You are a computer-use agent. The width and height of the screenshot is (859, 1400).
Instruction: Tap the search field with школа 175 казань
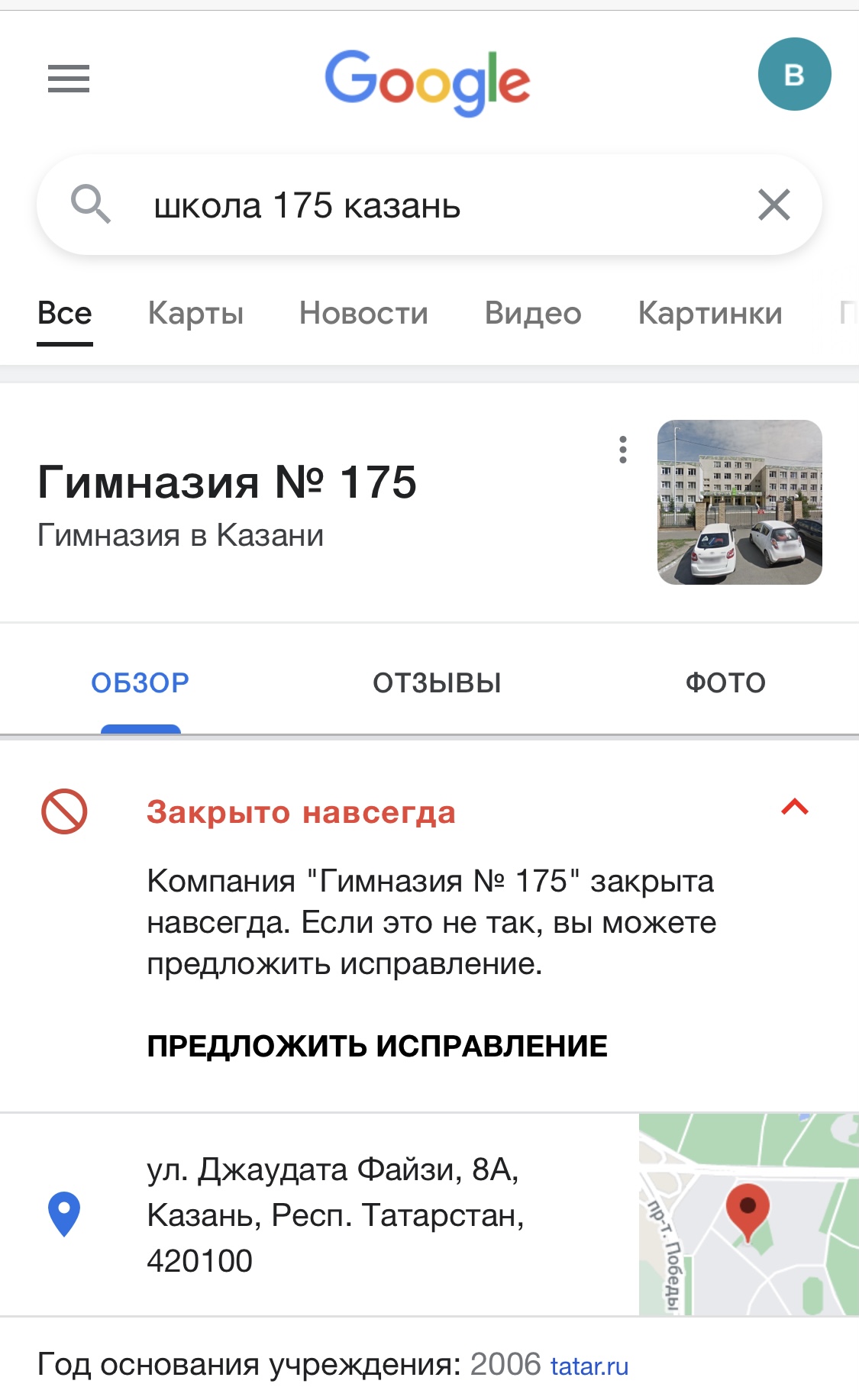click(x=428, y=206)
